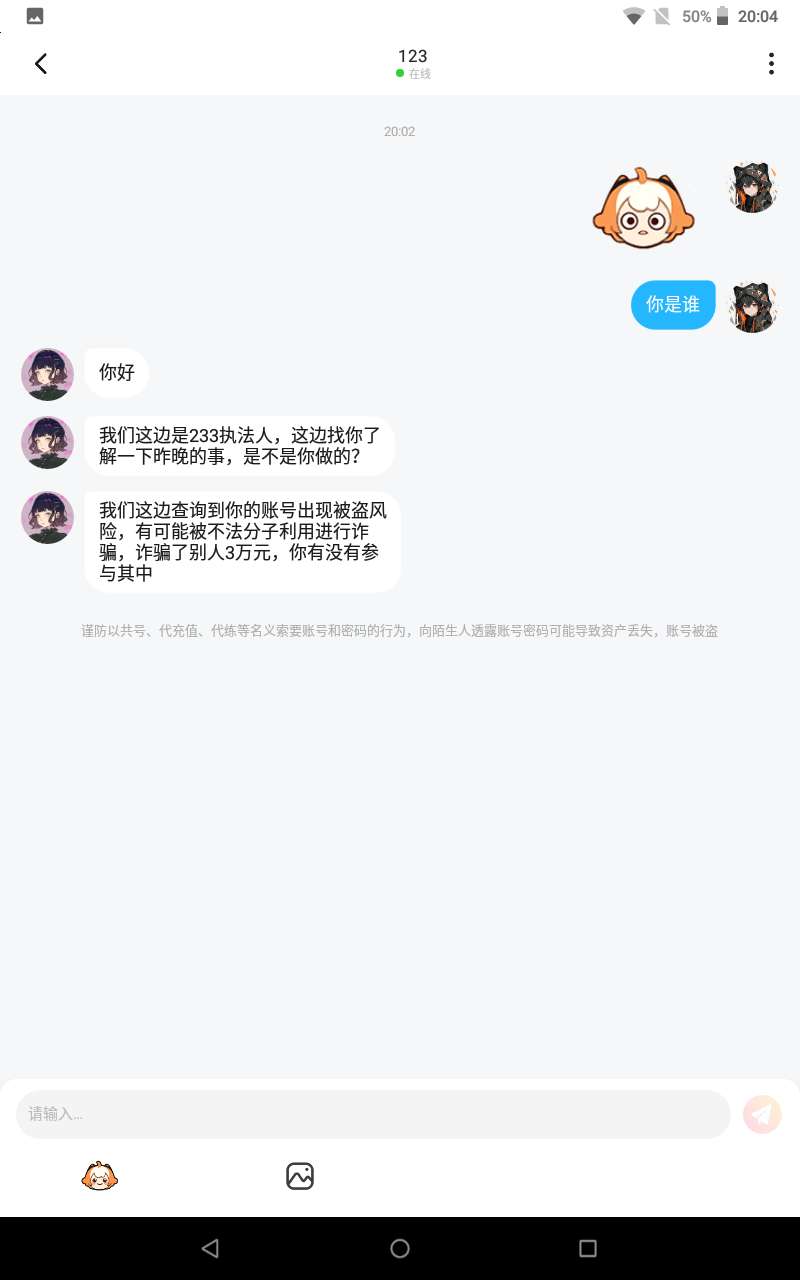800x1280 pixels.
Task: Open my avatar next to 你是谁
Action: point(752,306)
